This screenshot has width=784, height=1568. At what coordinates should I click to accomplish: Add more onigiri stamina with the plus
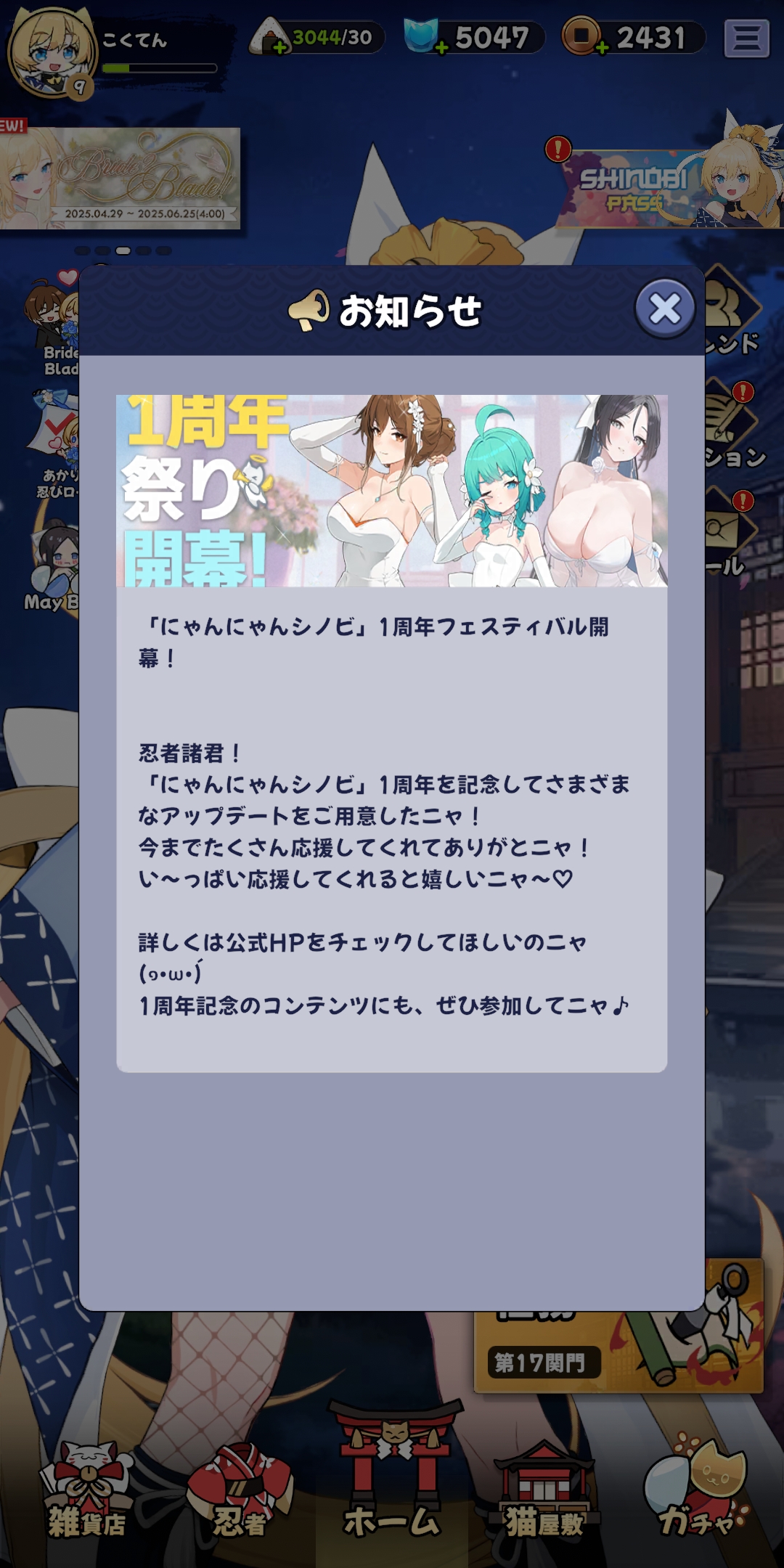pos(279,48)
